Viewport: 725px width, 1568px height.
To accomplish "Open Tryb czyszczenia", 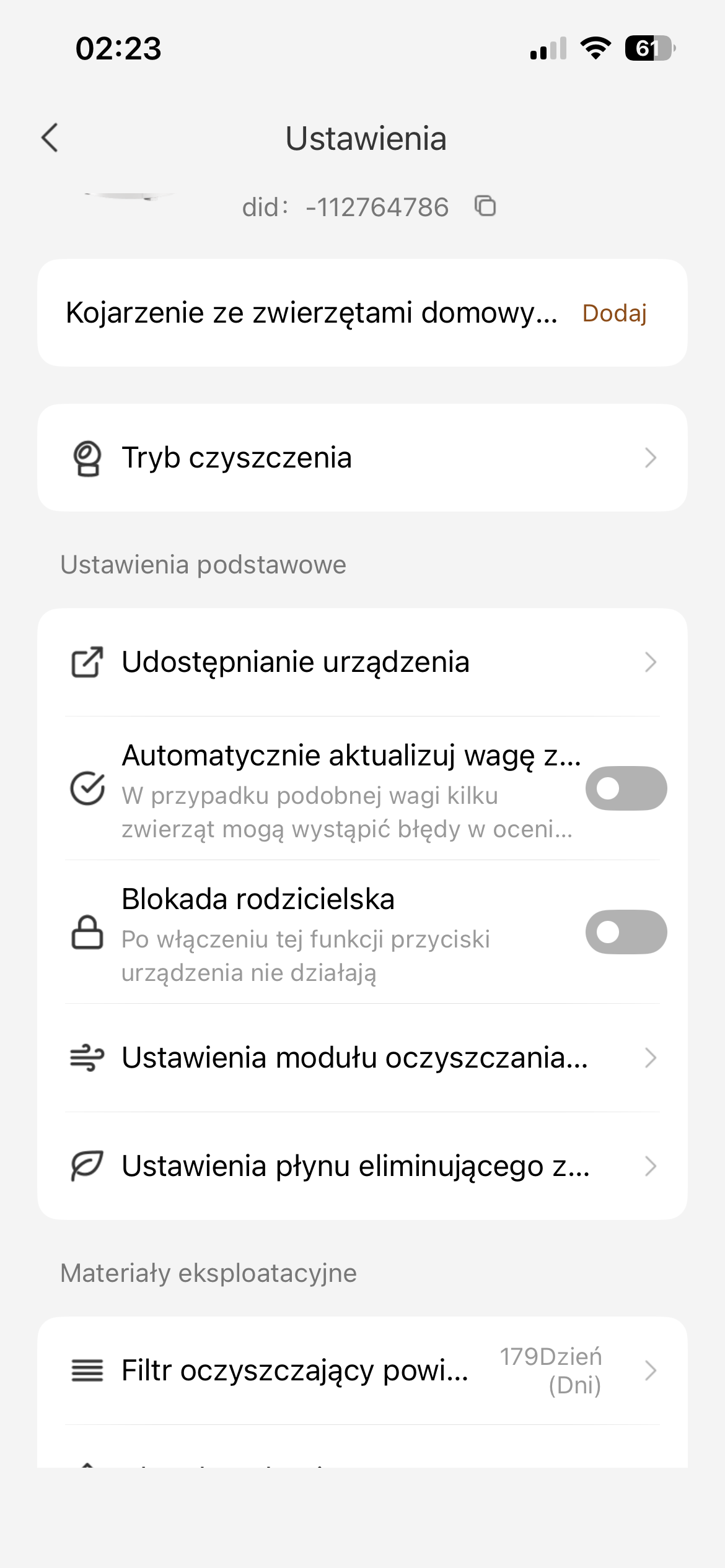I will tap(362, 458).
